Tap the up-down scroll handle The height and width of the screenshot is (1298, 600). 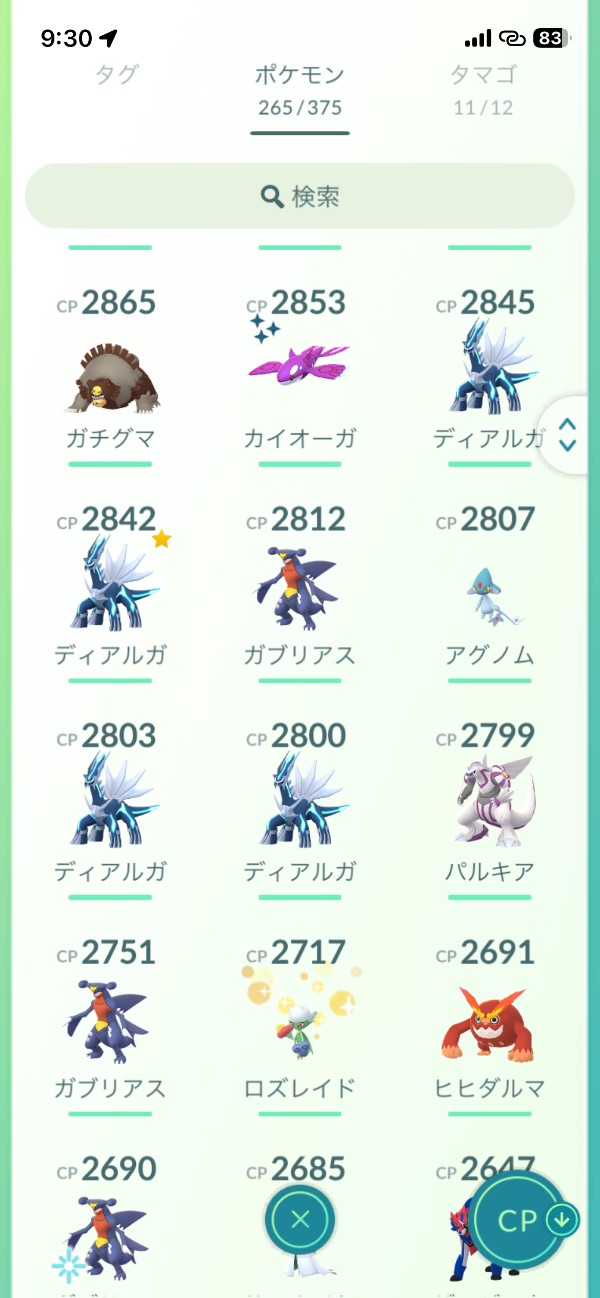(567, 435)
